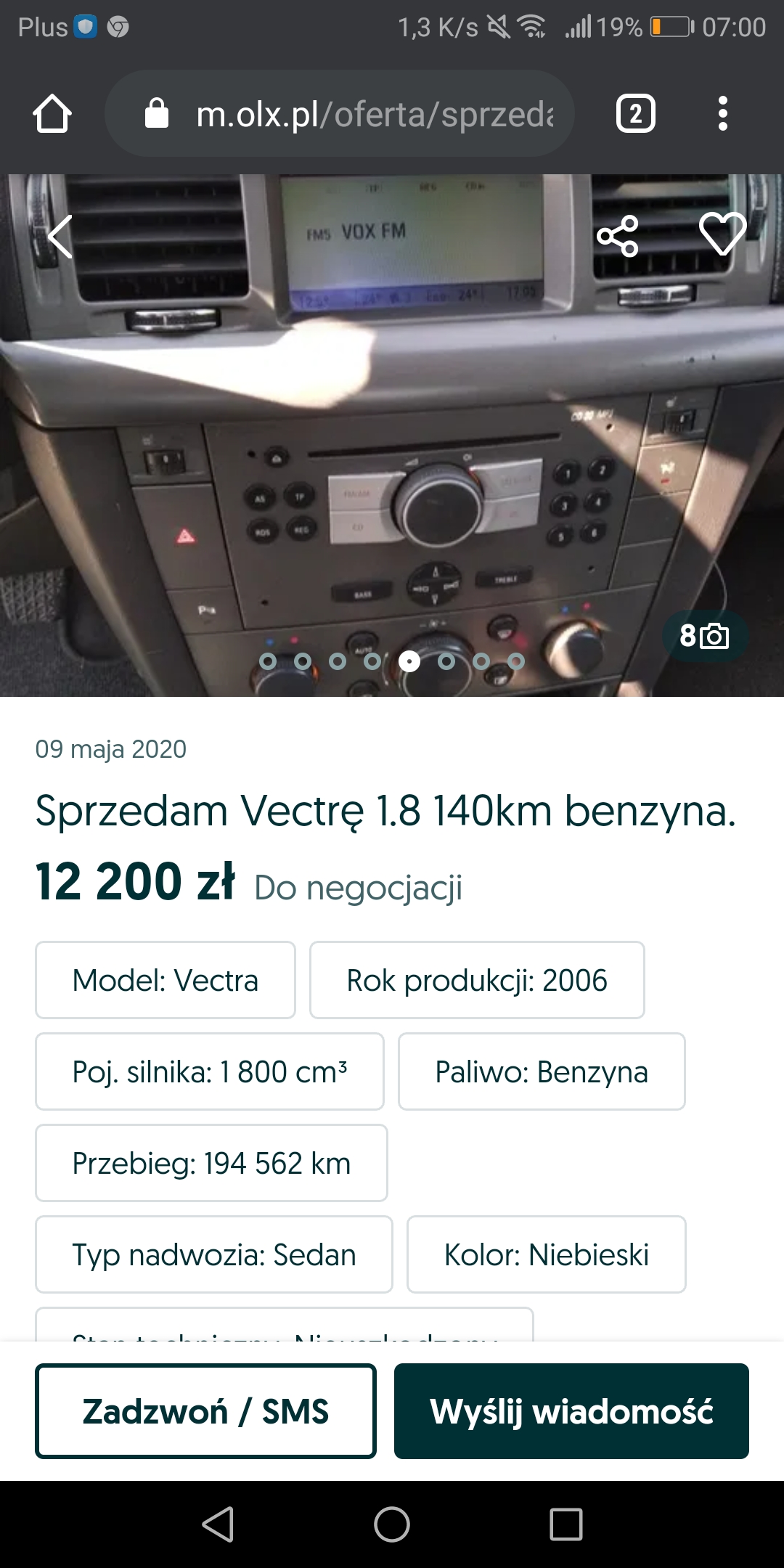Tap the m.olx.pl address bar
784x1568 pixels.
click(x=363, y=114)
